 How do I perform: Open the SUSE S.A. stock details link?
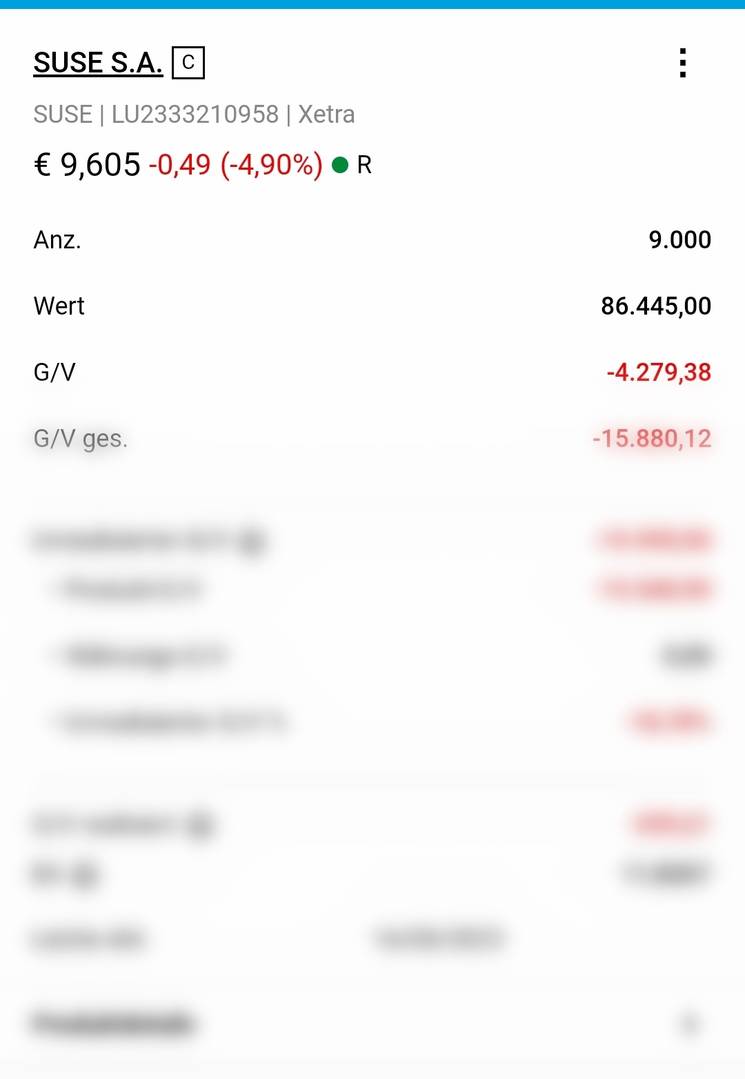[x=98, y=63]
